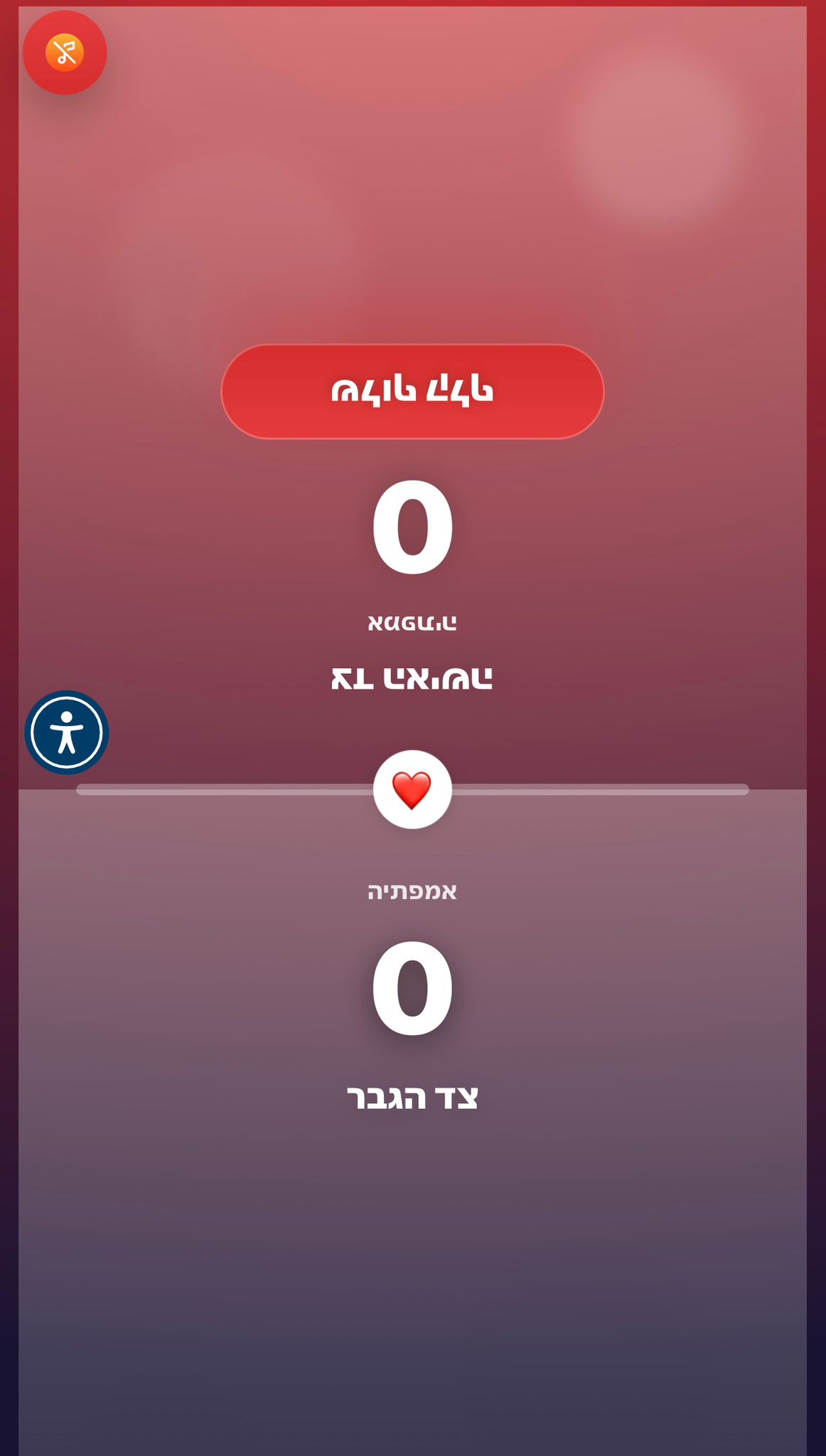
Task: Tap the red draw card button
Action: (x=412, y=391)
